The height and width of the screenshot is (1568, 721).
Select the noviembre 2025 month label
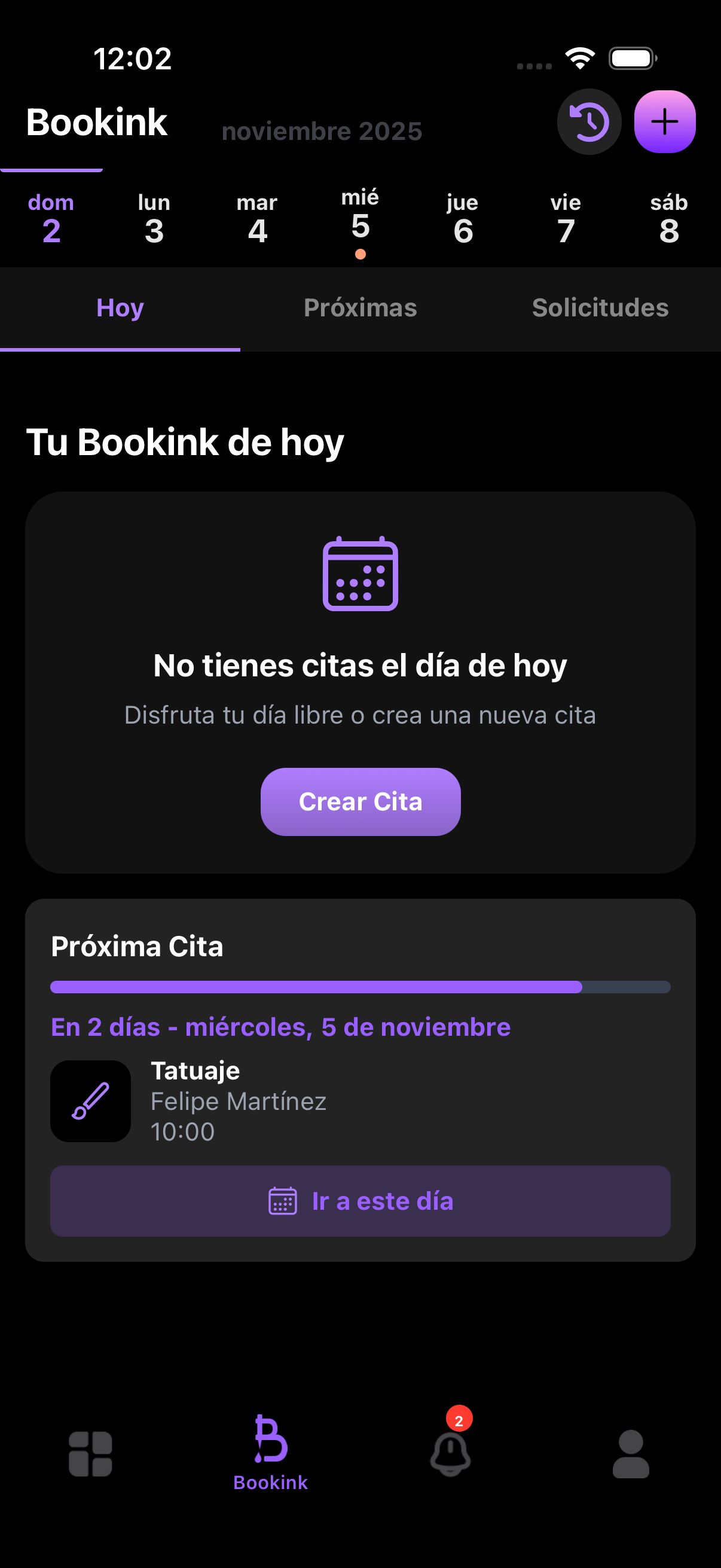pos(322,130)
